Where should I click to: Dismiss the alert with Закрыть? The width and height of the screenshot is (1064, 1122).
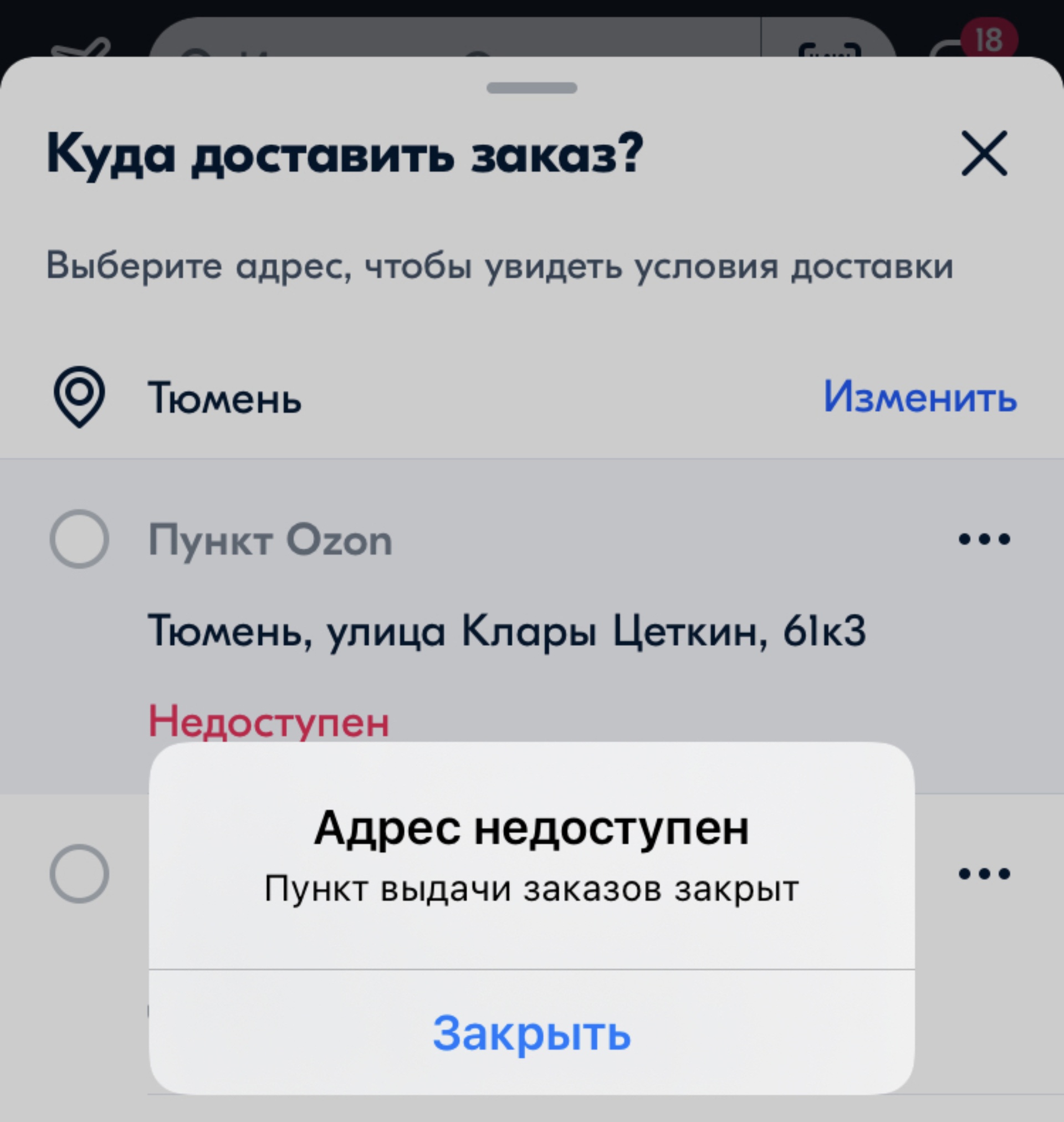(x=531, y=1032)
